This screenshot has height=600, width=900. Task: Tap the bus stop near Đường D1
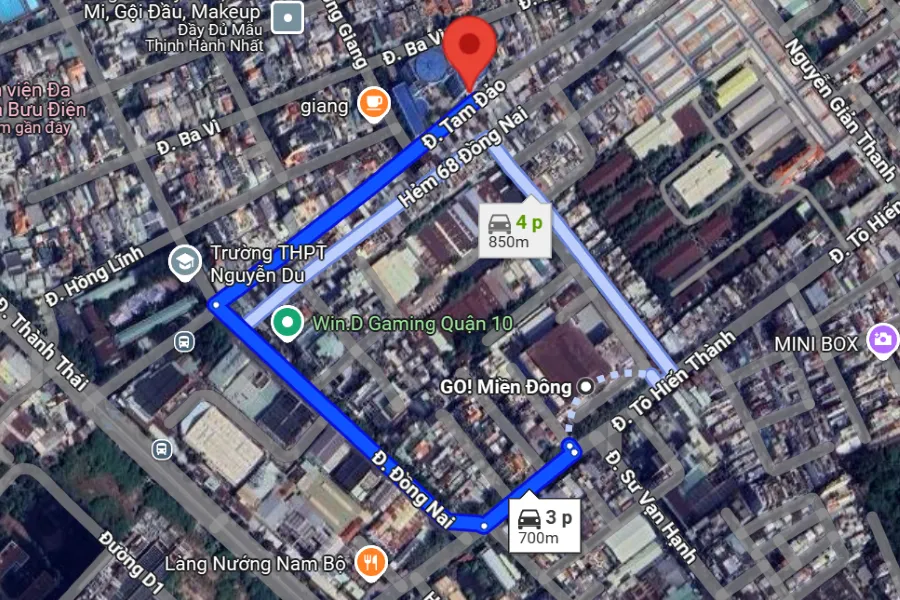[162, 449]
